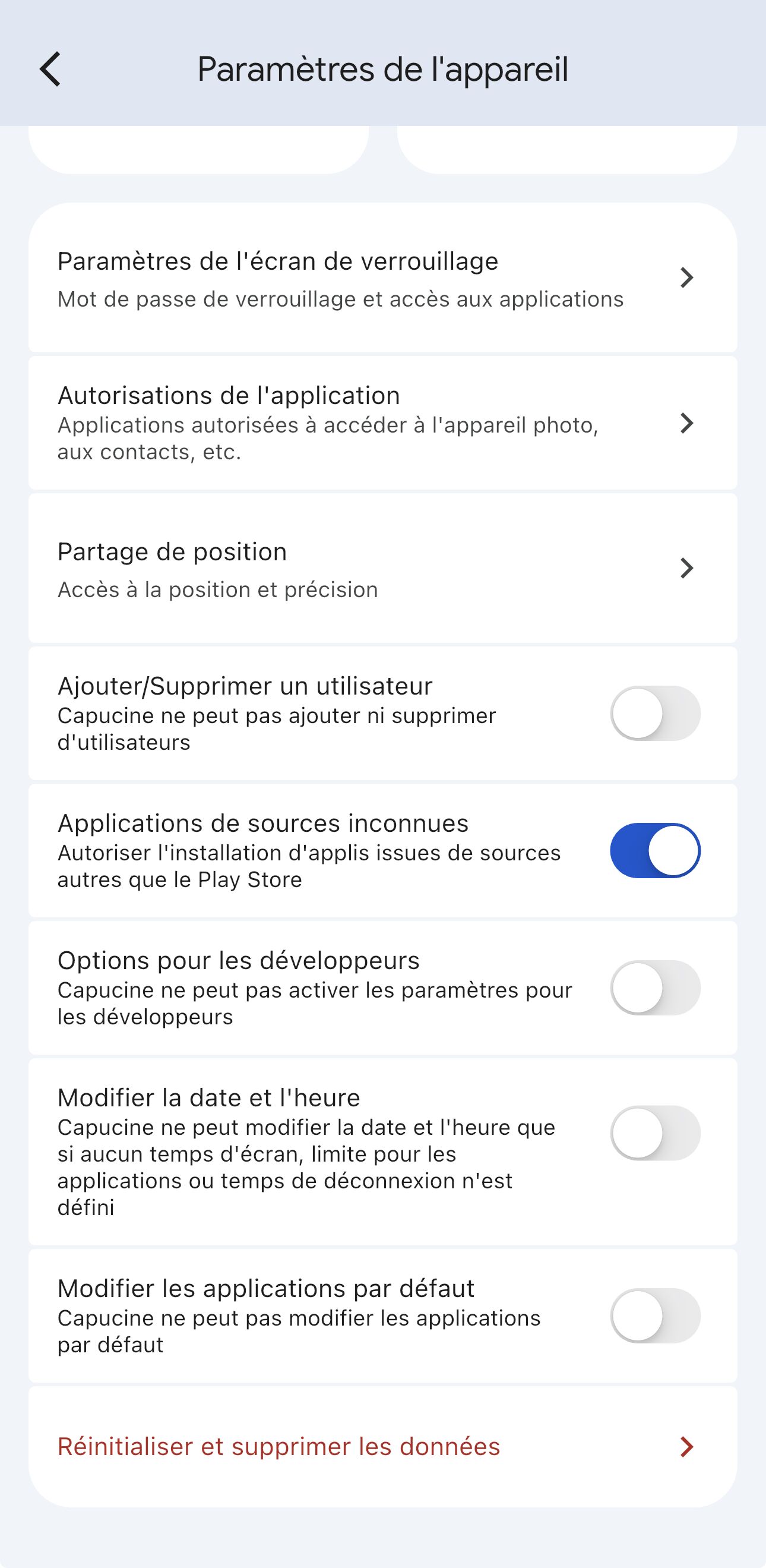Enable Ajouter/Supprimer un utilisateur switch
The width and height of the screenshot is (766, 1568).
pyautogui.click(x=654, y=714)
